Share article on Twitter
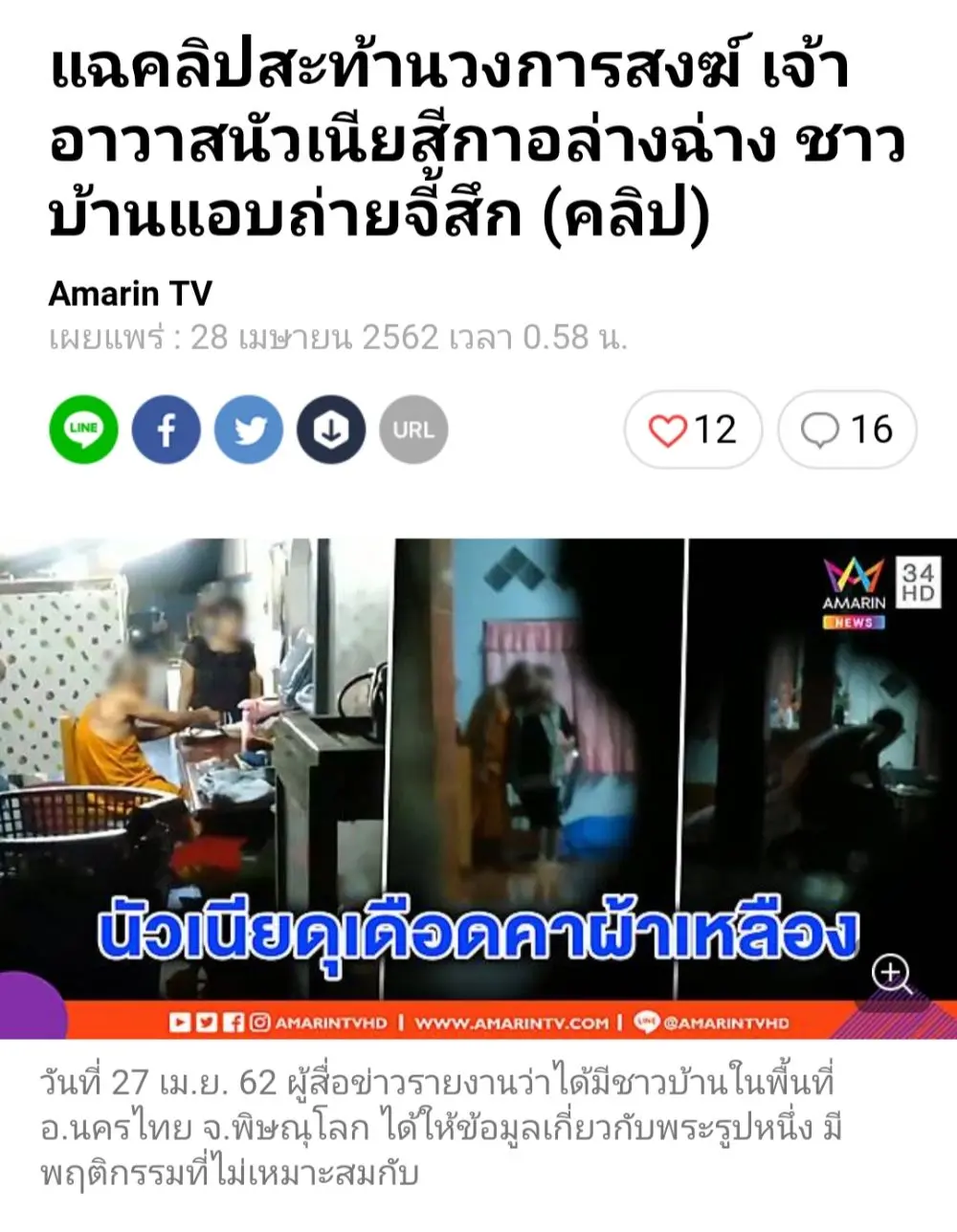957x1232 pixels. pyautogui.click(x=249, y=429)
